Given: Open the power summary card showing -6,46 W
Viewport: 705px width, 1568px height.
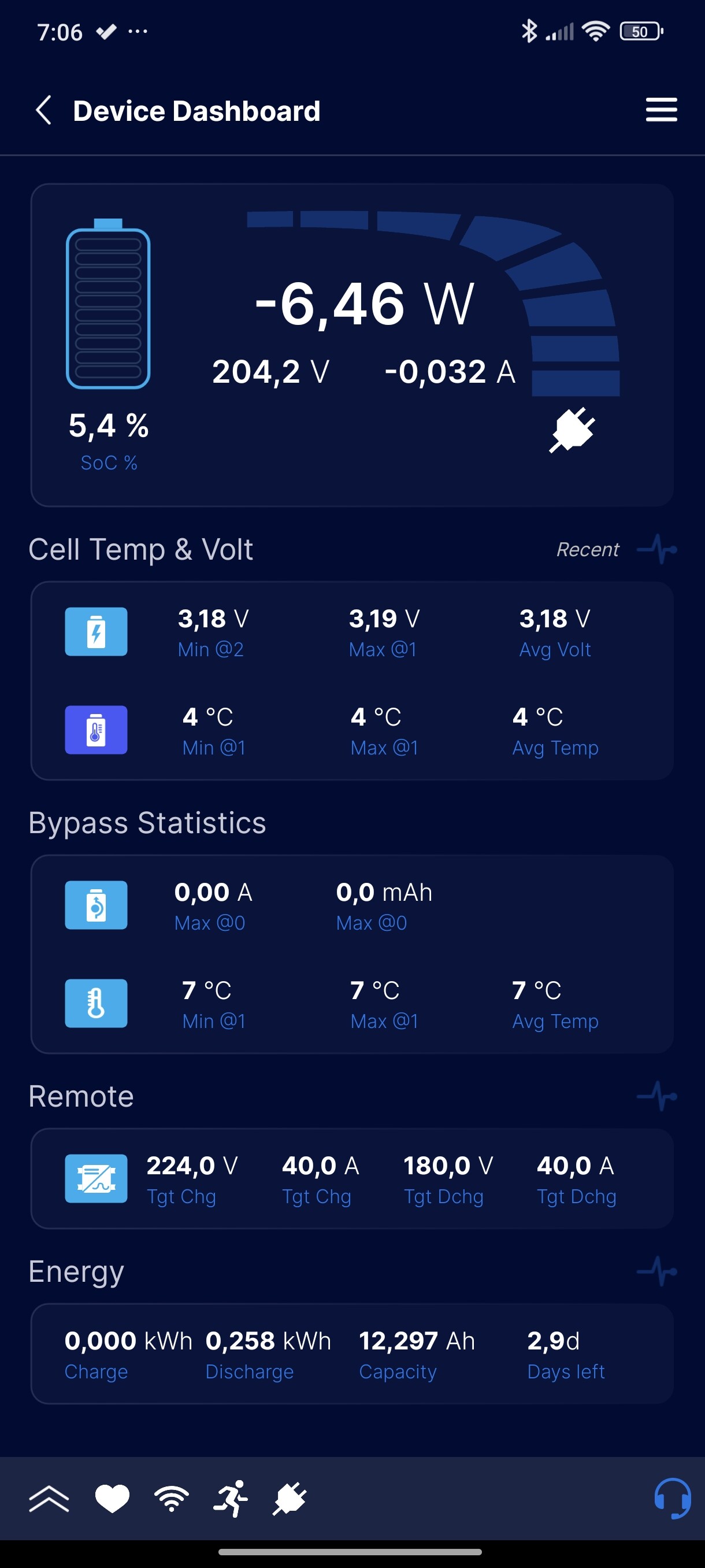Looking at the screenshot, I should pyautogui.click(x=351, y=345).
